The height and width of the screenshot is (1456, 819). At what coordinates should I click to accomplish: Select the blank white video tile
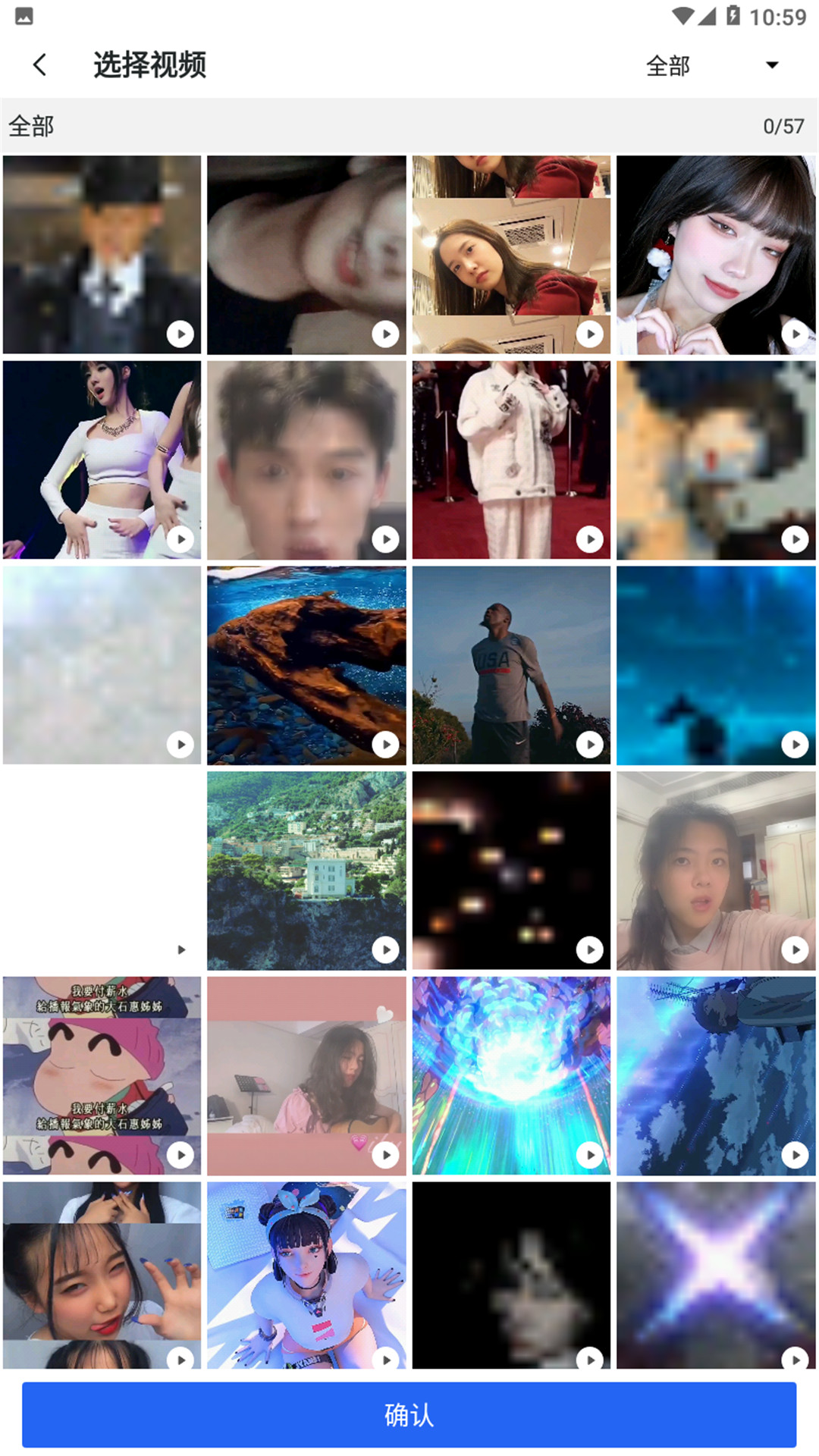(x=102, y=871)
